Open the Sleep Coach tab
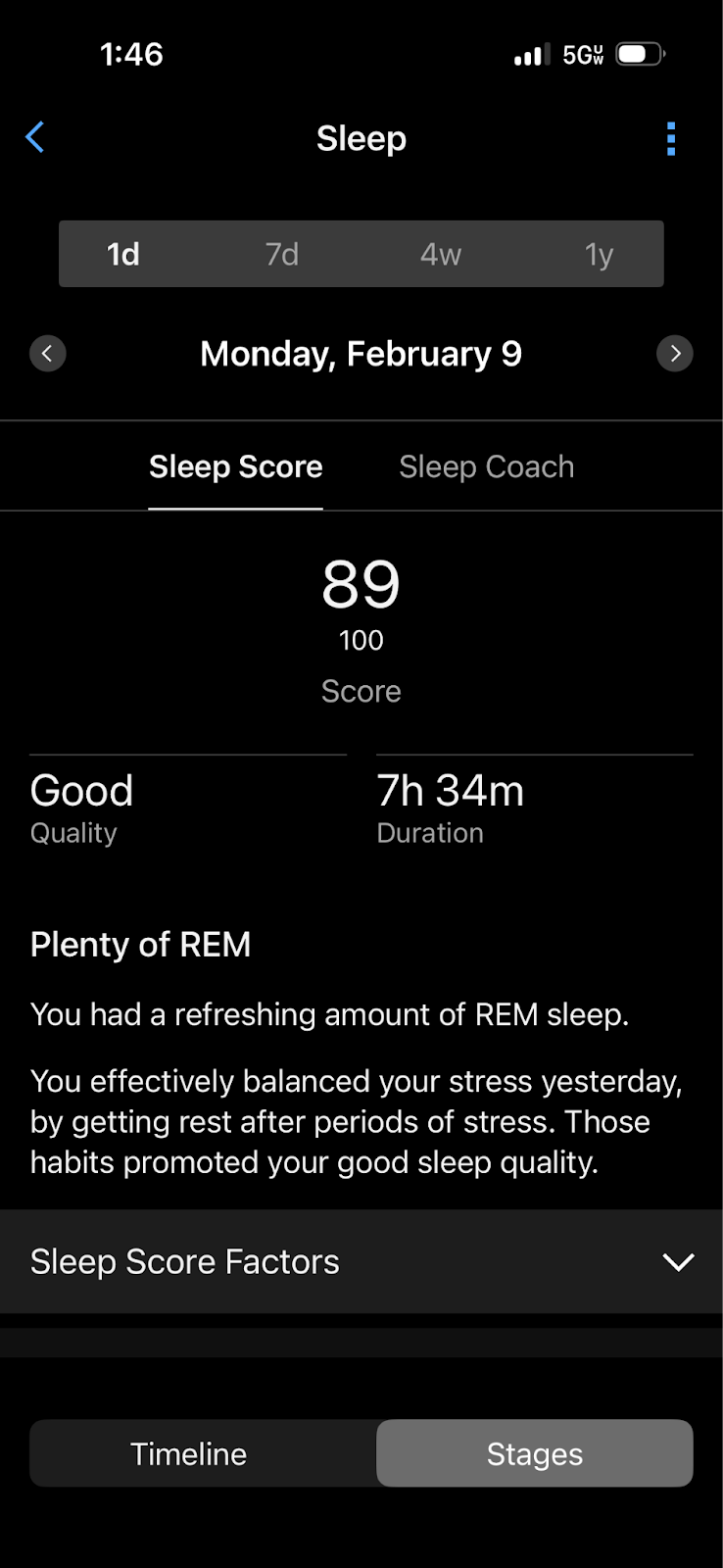The image size is (723, 1568). (x=486, y=466)
